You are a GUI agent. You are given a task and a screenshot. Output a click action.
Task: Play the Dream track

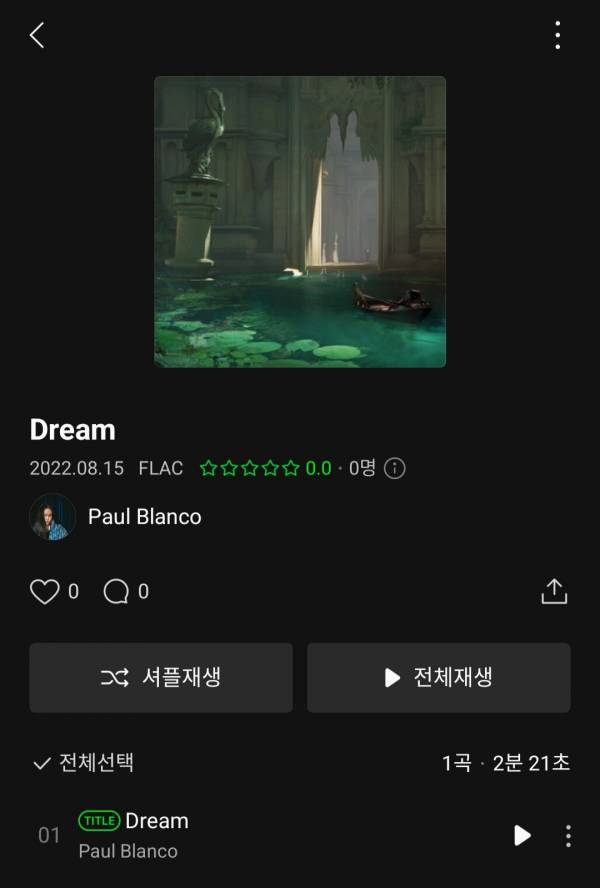tap(522, 835)
